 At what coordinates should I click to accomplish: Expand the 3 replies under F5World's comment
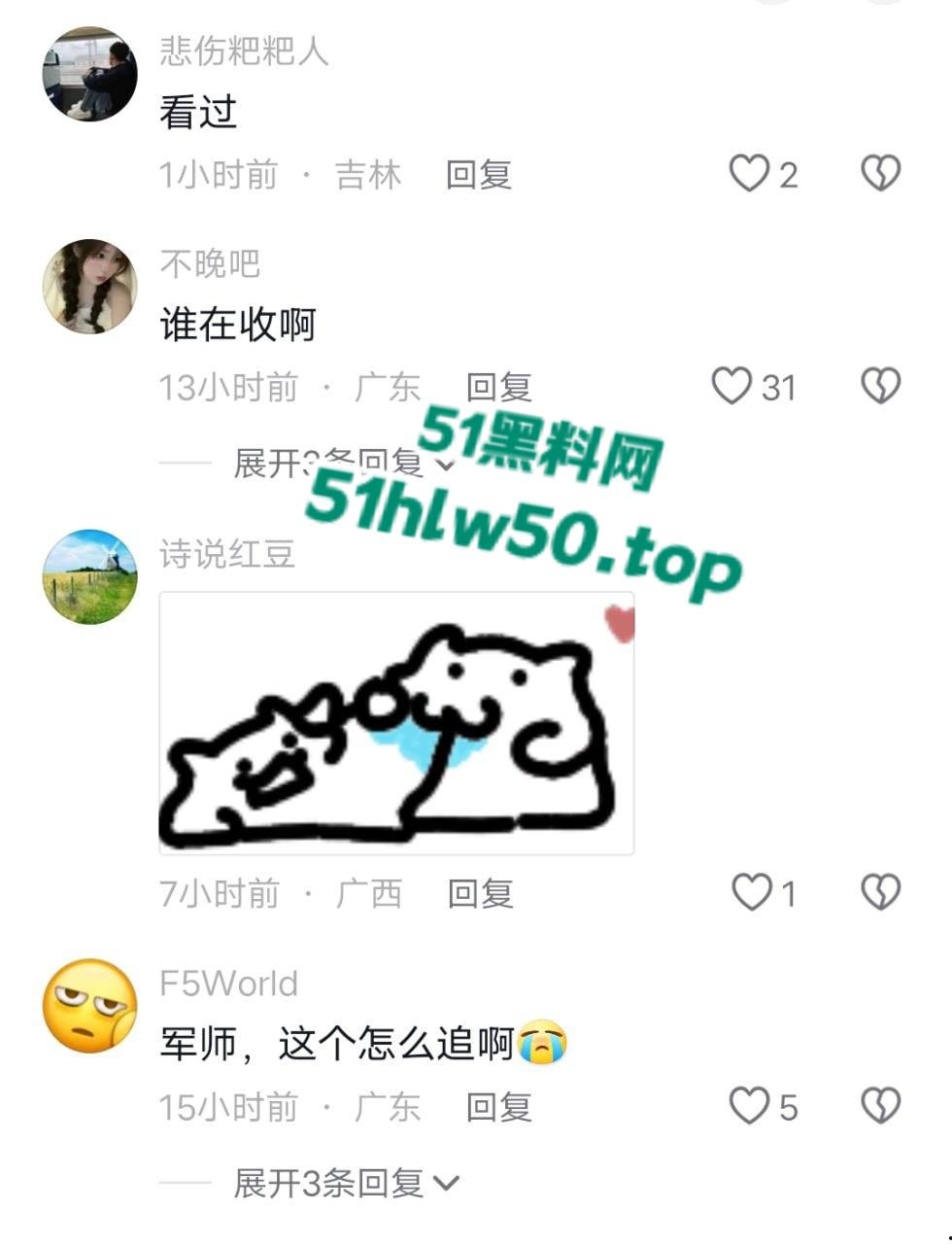click(x=345, y=1183)
